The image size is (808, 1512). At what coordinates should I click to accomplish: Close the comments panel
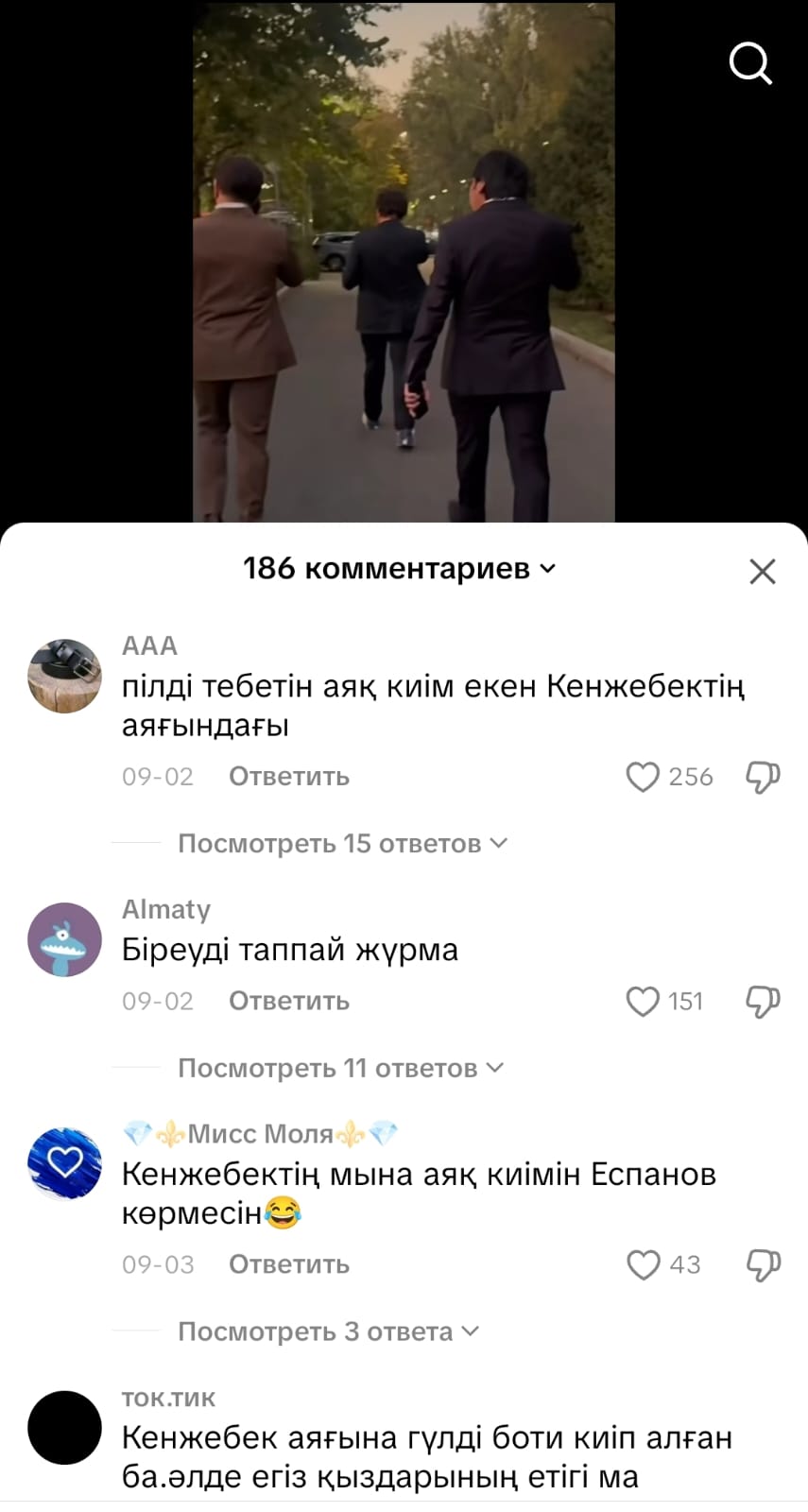tap(762, 571)
